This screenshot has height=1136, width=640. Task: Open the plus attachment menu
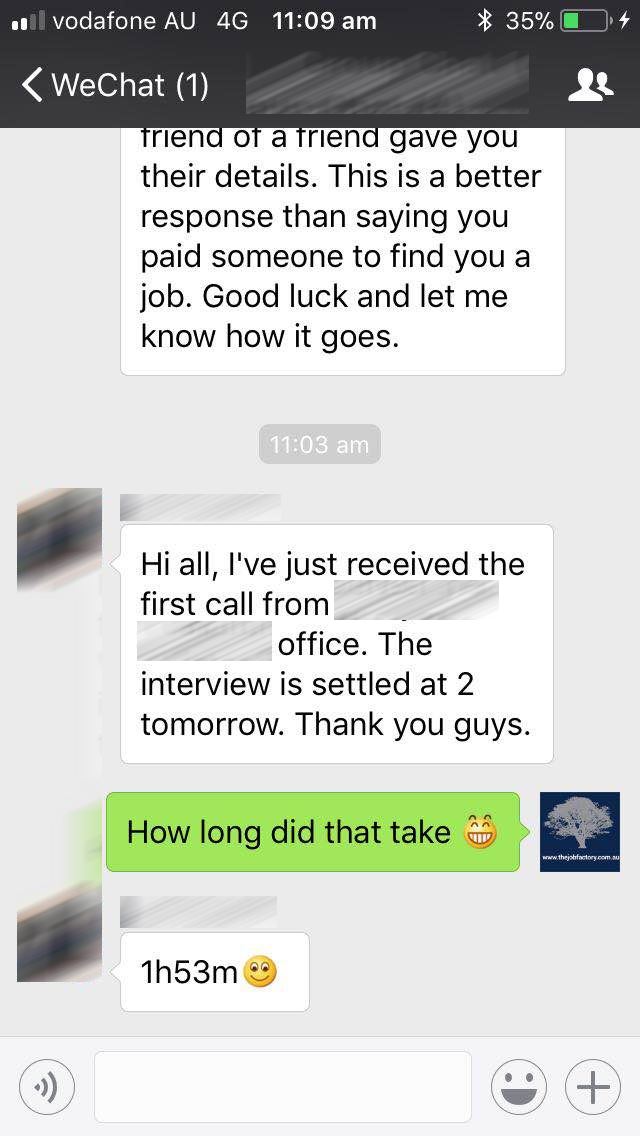coord(593,1087)
